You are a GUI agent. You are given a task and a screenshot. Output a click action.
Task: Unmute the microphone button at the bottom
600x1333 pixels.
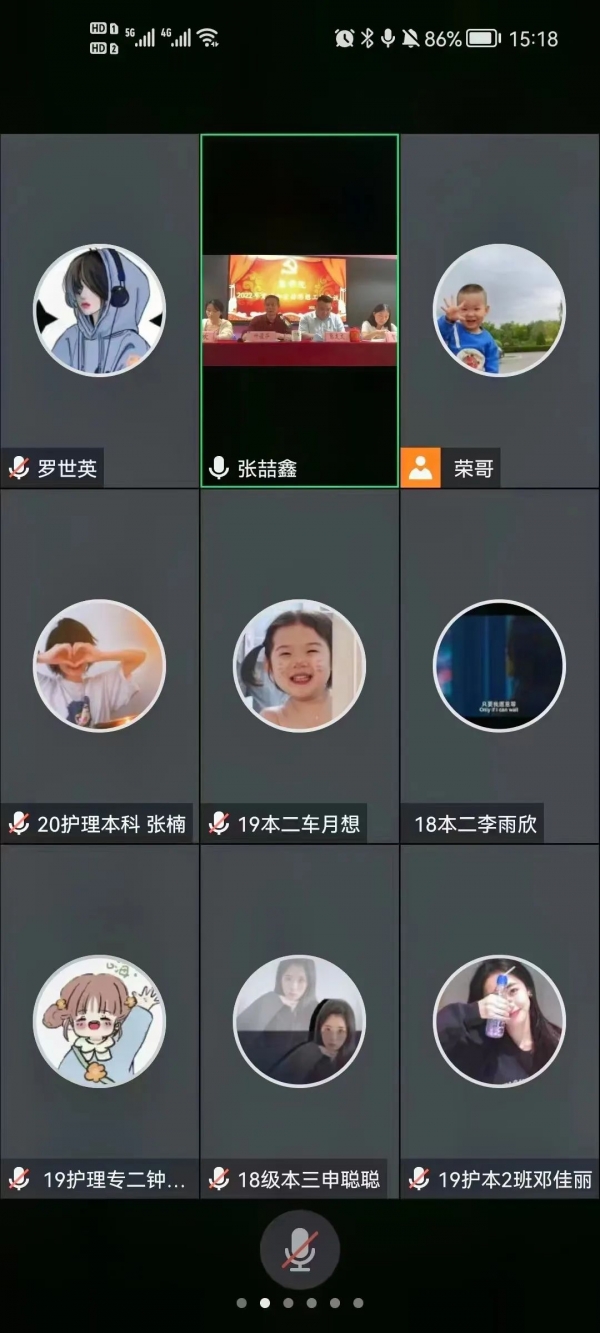pos(299,1249)
